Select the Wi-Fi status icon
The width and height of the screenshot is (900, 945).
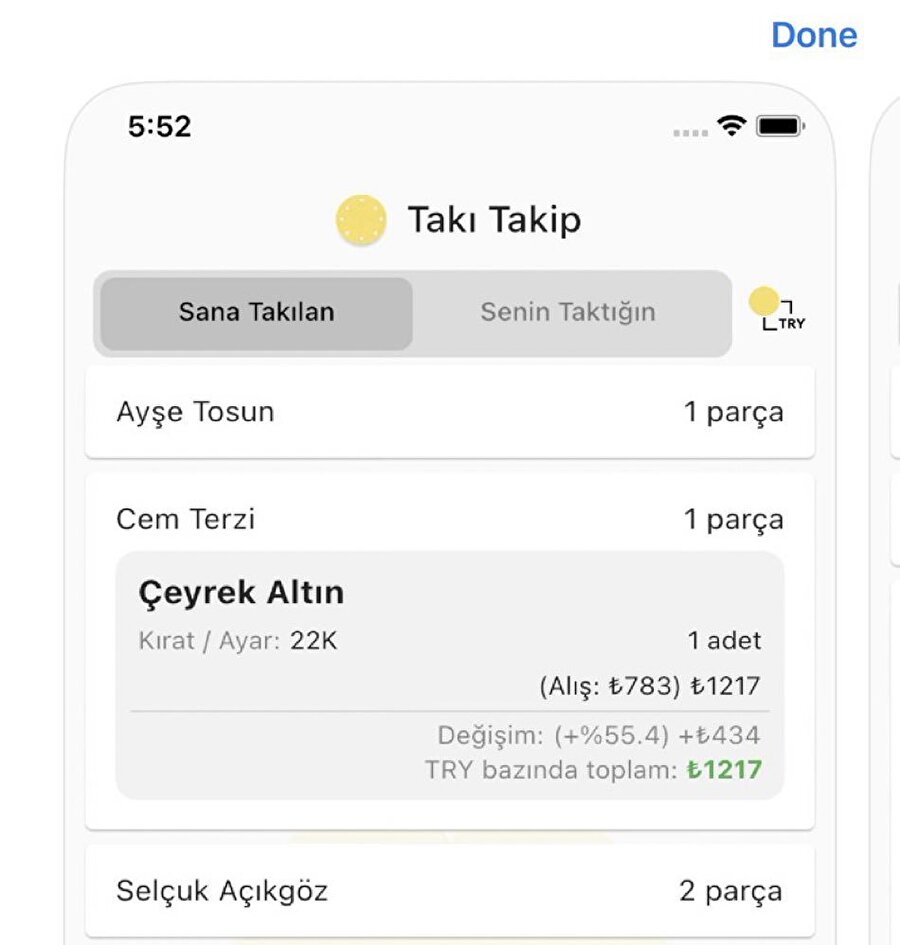730,125
